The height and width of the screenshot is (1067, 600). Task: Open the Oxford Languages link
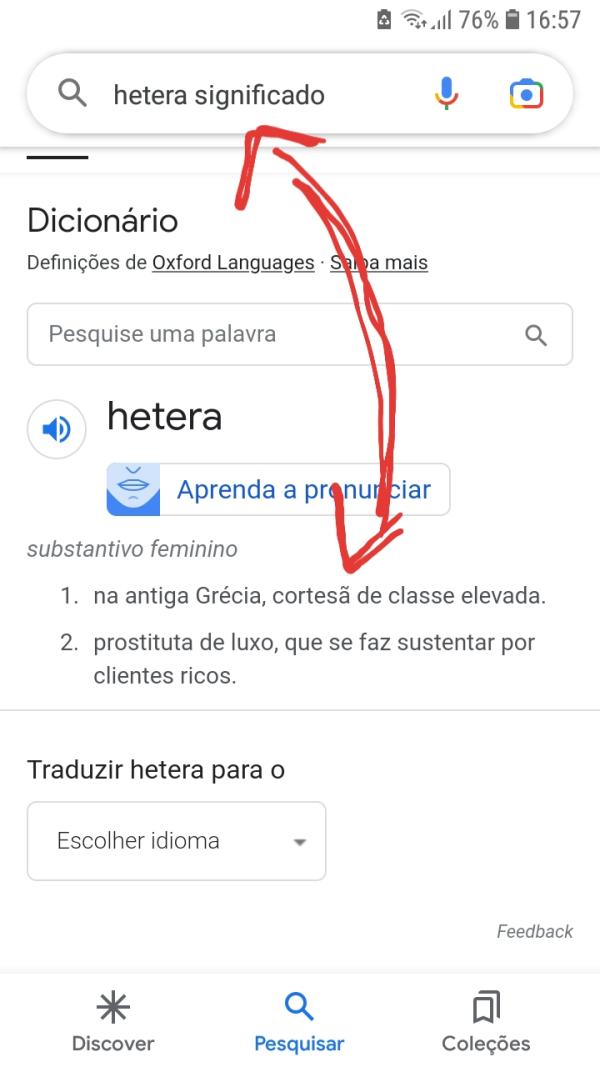[x=233, y=263]
